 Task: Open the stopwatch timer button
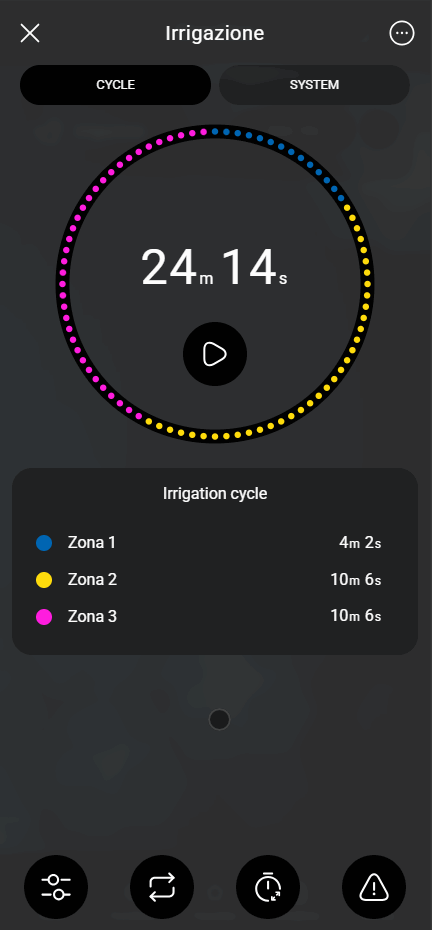(268, 887)
